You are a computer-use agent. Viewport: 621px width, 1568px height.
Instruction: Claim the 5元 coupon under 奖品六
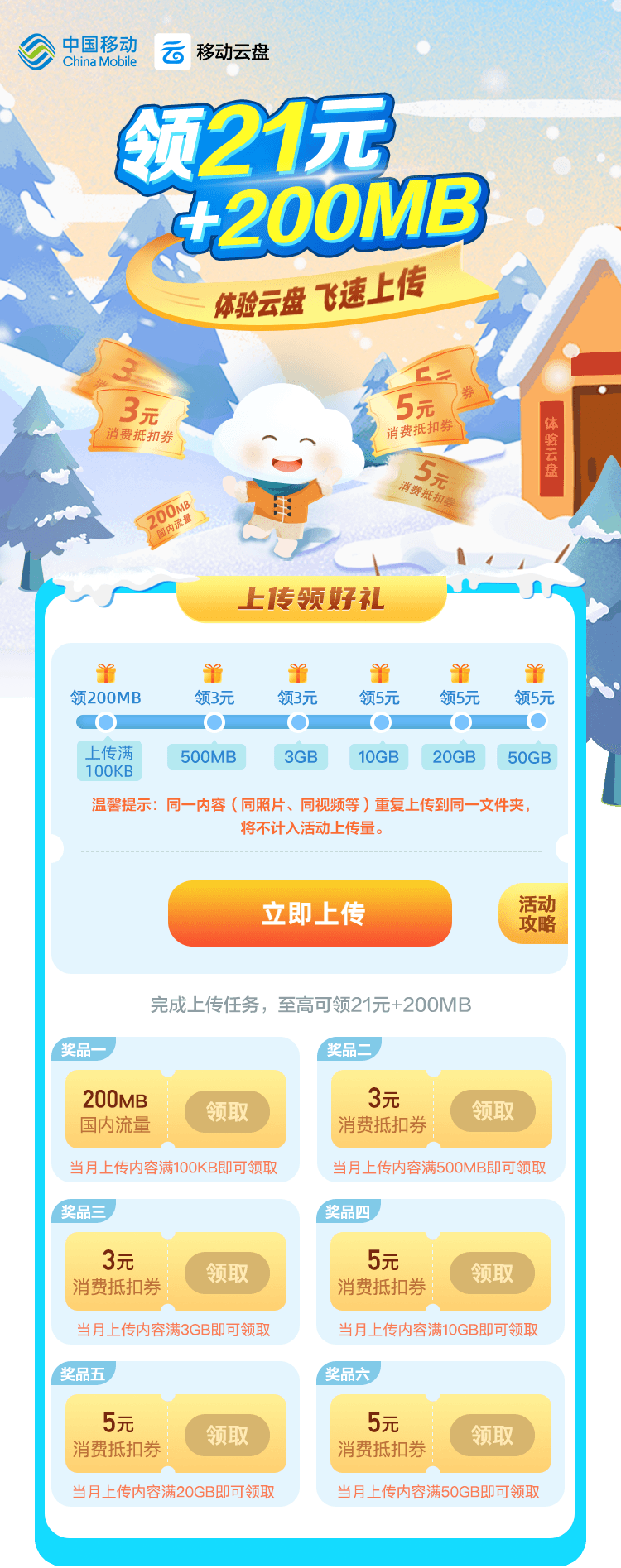click(x=492, y=1435)
